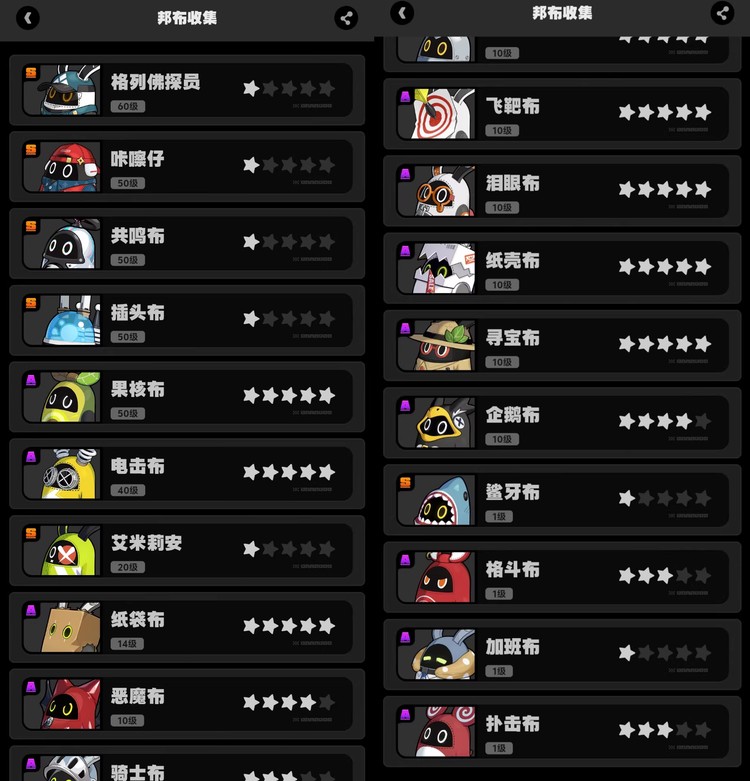Image resolution: width=750 pixels, height=781 pixels.
Task: Open the 鲨牙布 entry
Action: (562, 500)
